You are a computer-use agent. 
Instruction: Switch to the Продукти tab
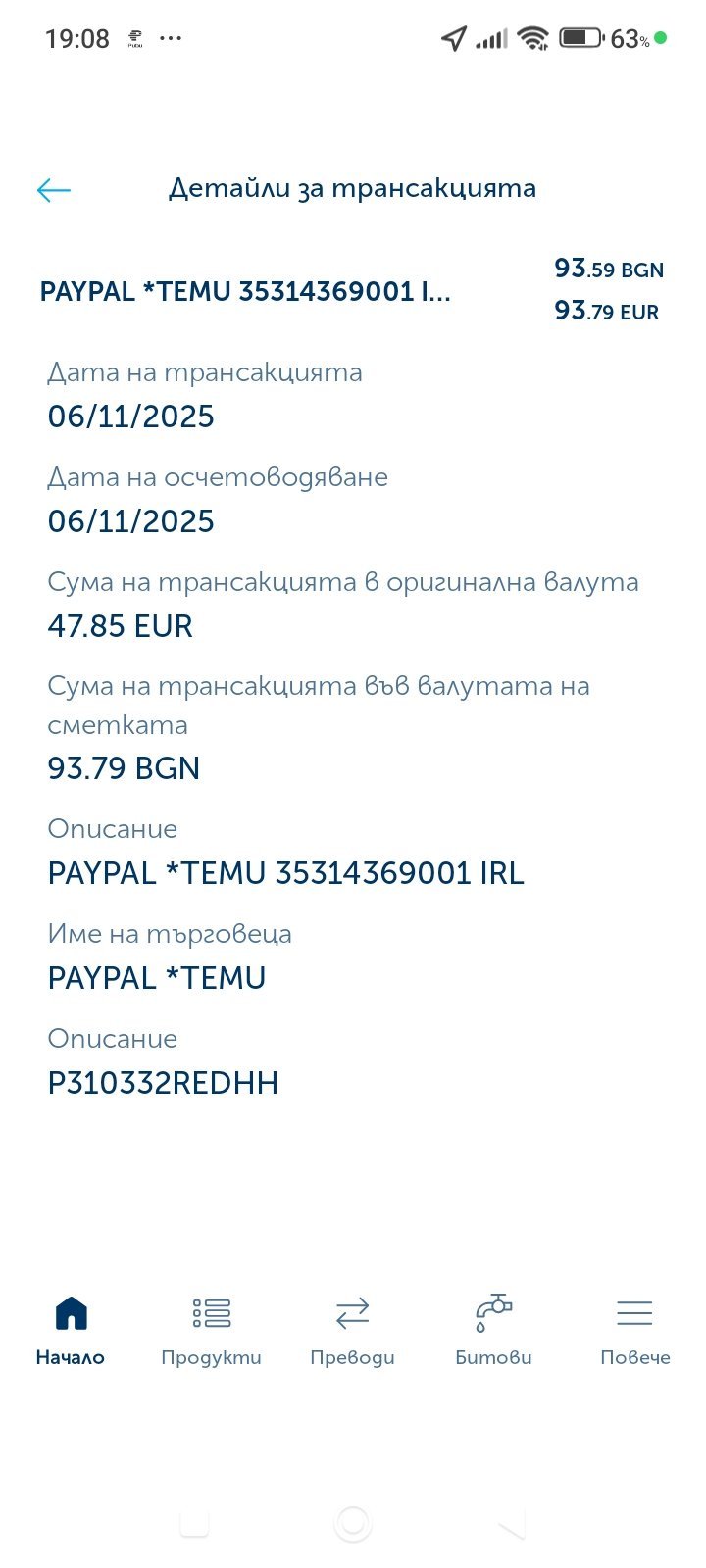(211, 1329)
